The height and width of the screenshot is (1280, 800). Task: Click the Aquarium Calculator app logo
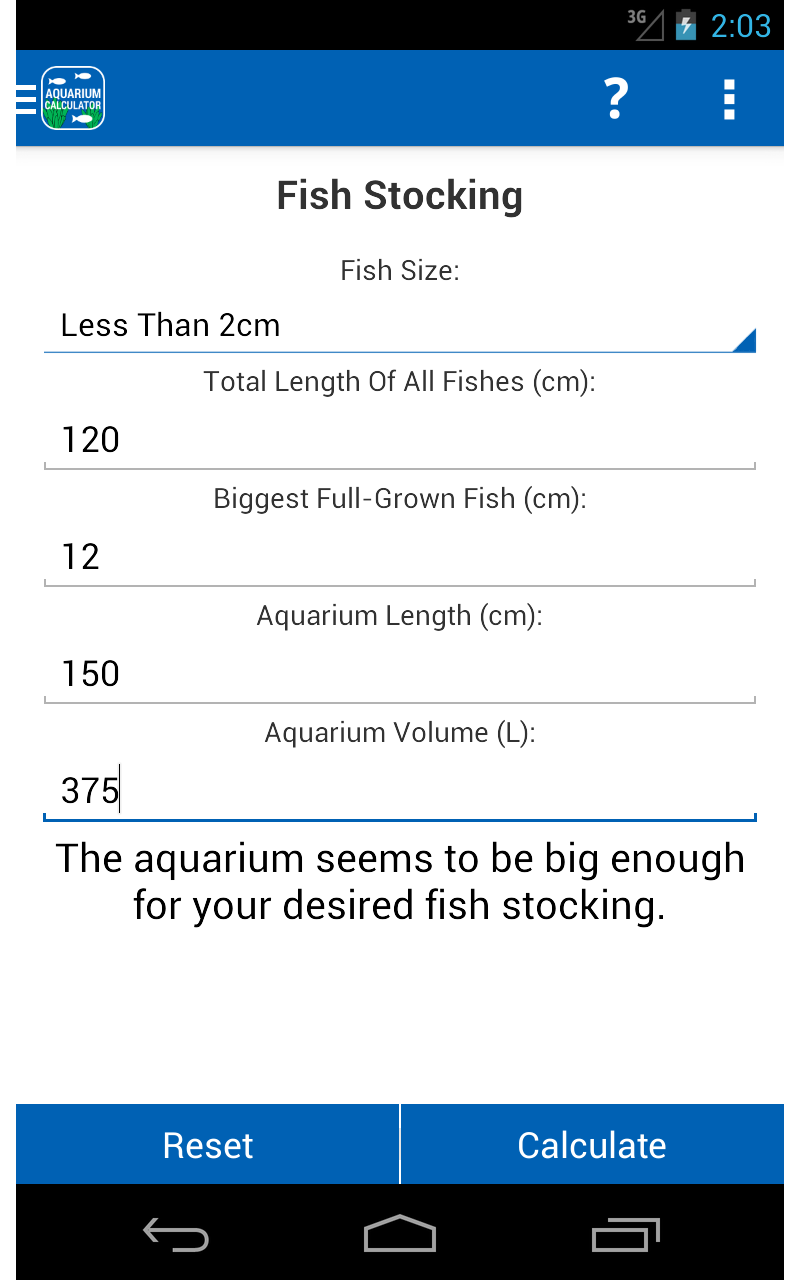point(72,98)
